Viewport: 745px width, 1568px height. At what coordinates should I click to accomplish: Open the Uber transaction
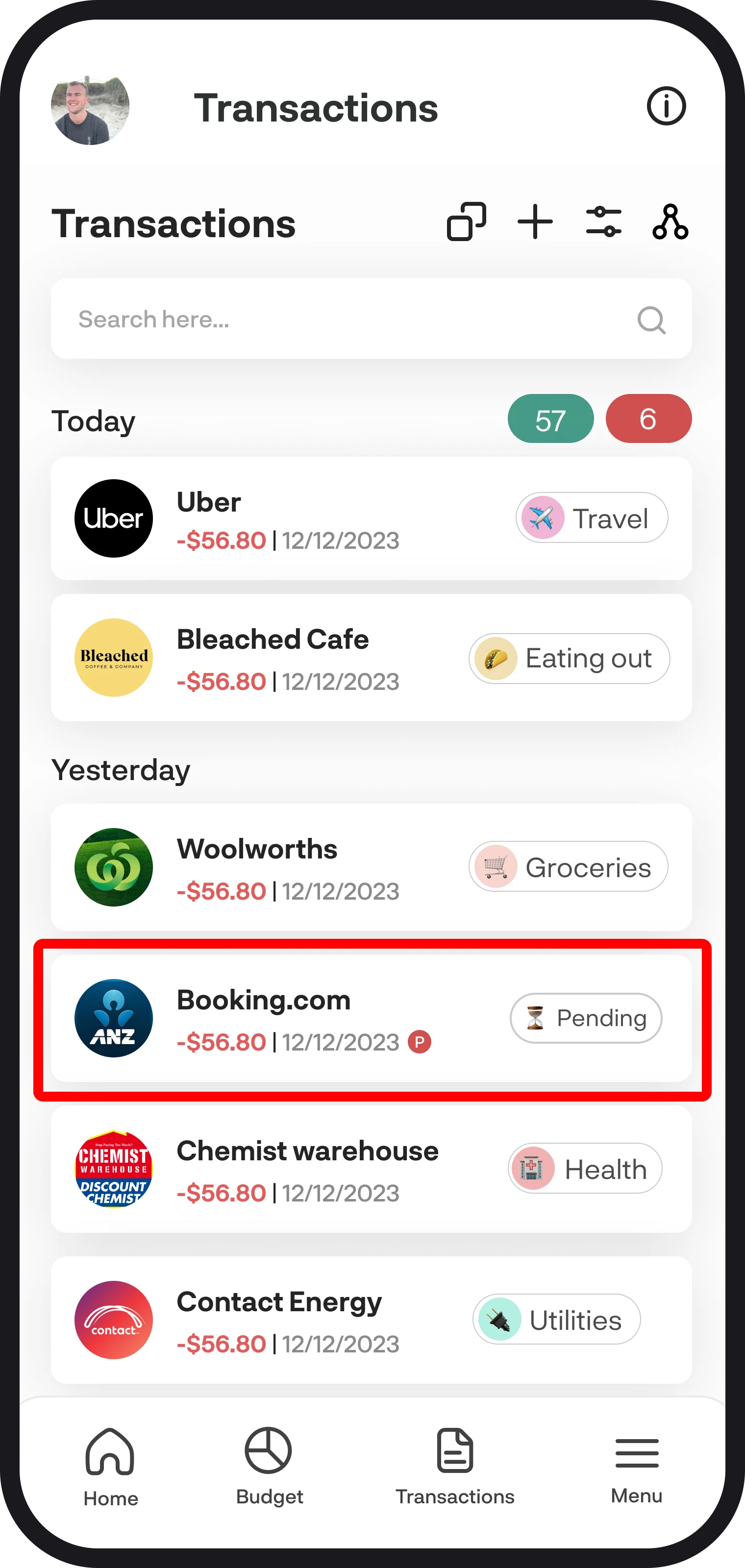(x=372, y=518)
